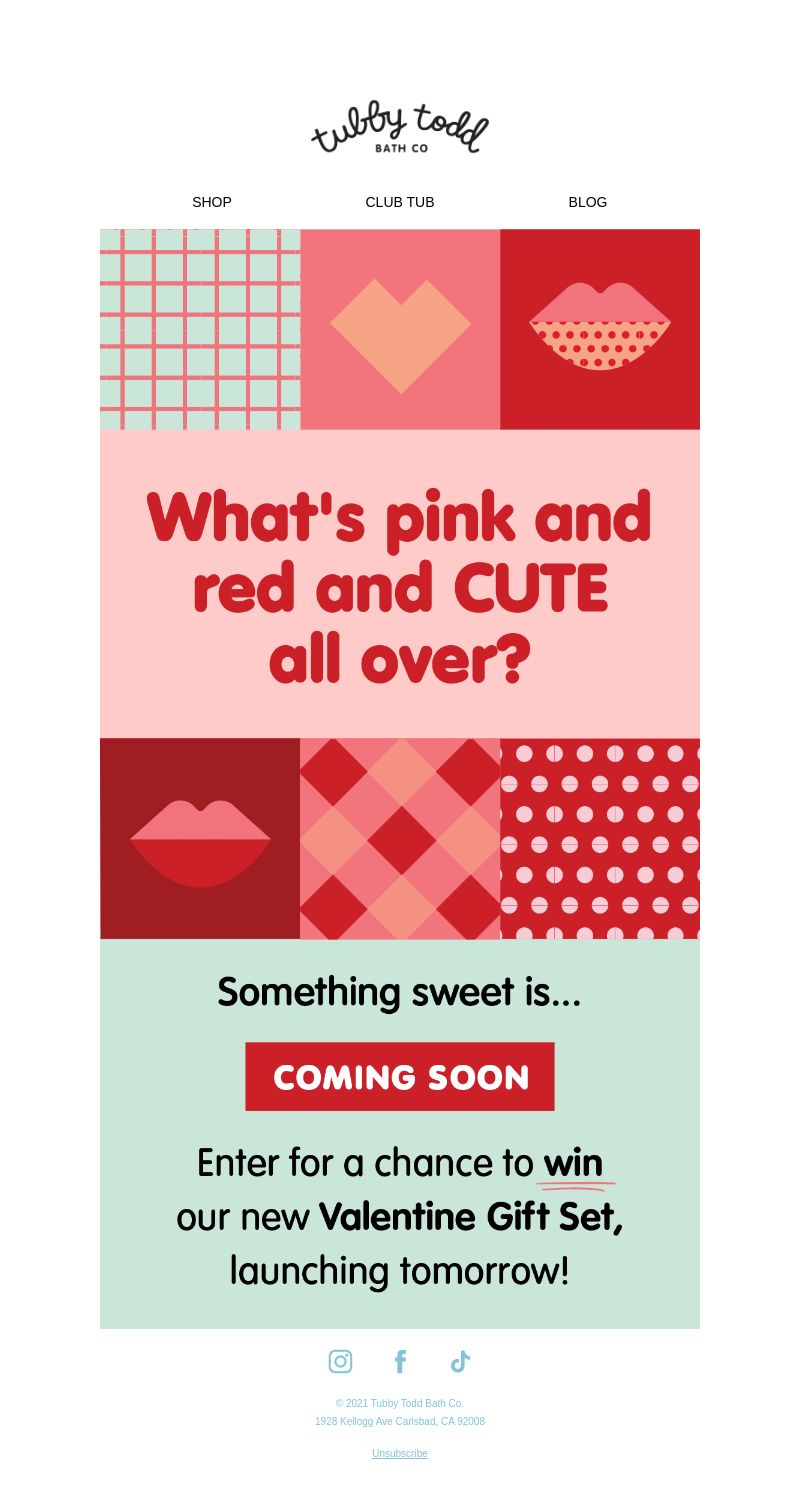This screenshot has width=800, height=1503.
Task: Open the SHOP link
Action: 212,202
